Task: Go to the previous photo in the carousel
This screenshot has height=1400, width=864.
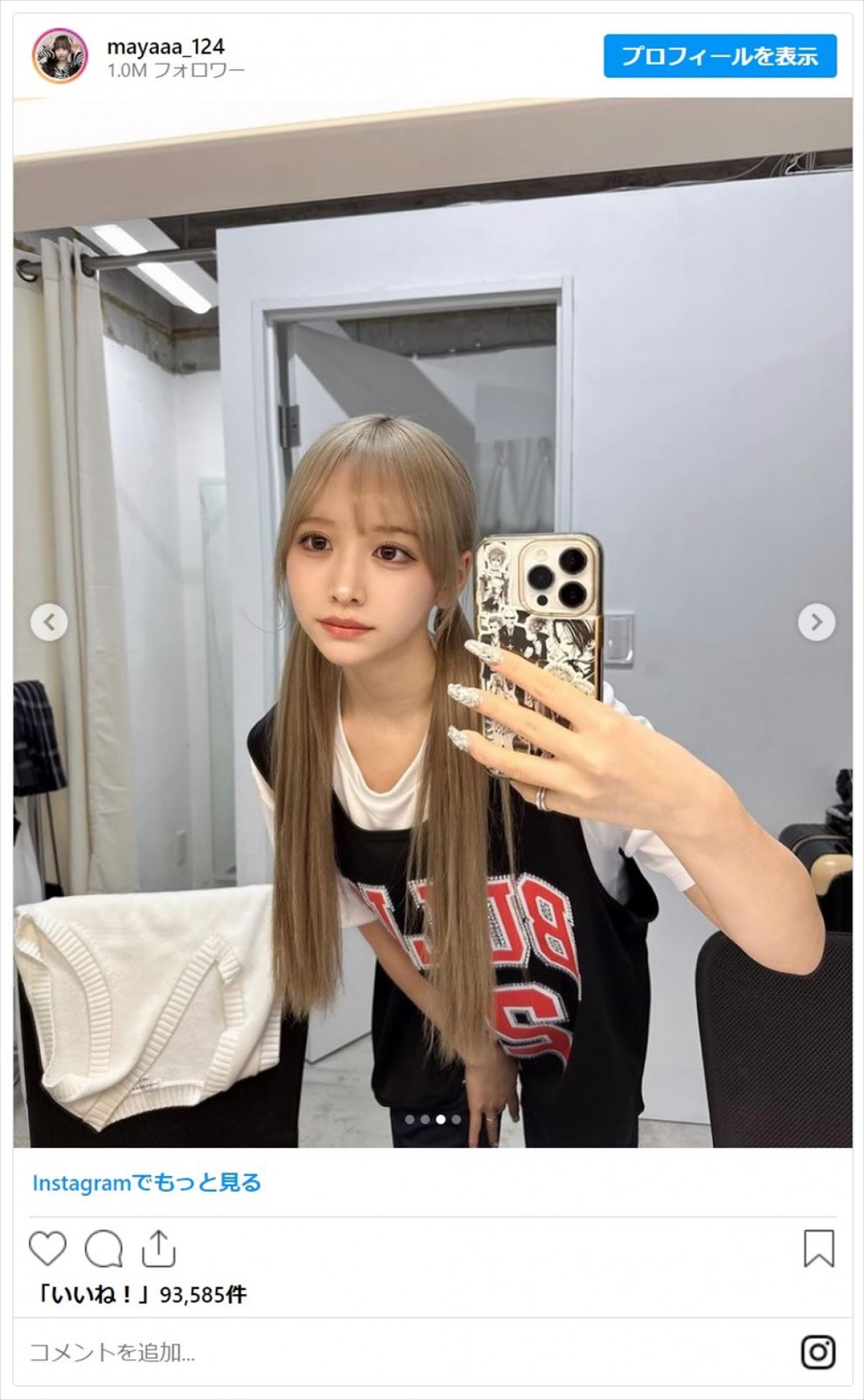Action: (49, 622)
